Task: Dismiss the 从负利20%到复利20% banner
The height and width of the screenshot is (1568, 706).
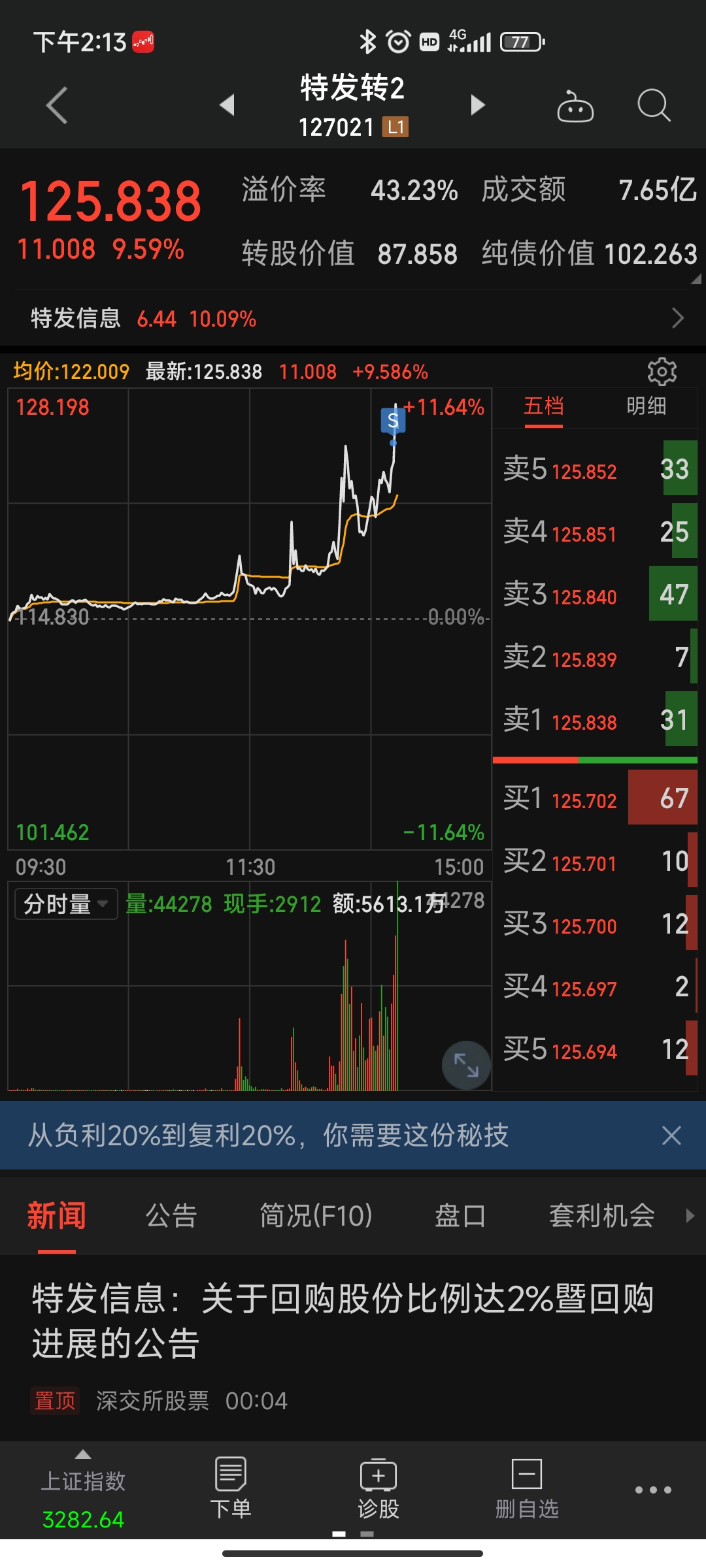Action: click(x=671, y=1135)
